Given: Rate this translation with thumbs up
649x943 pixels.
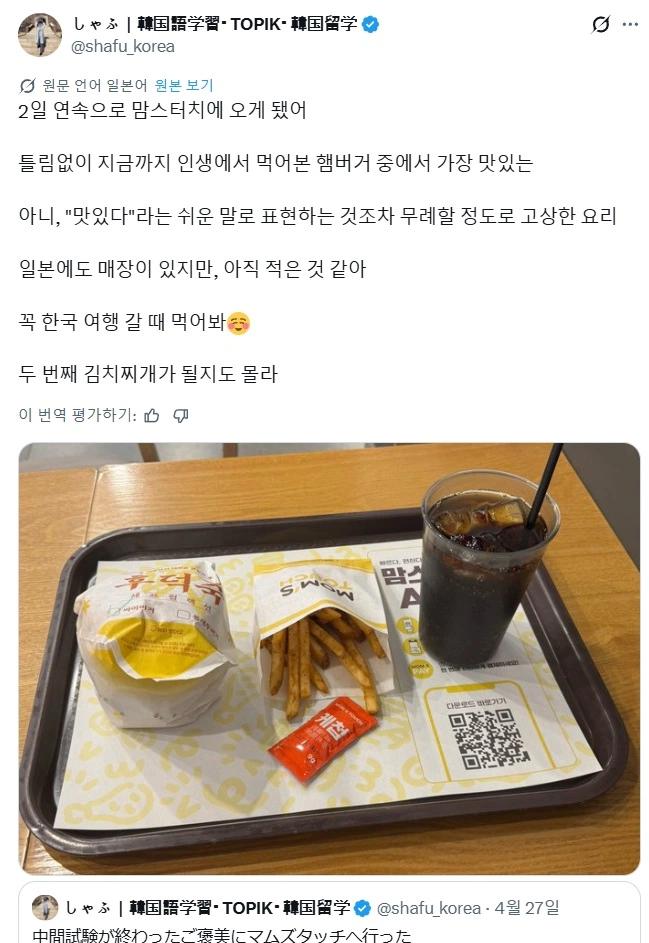Looking at the screenshot, I should [x=152, y=415].
